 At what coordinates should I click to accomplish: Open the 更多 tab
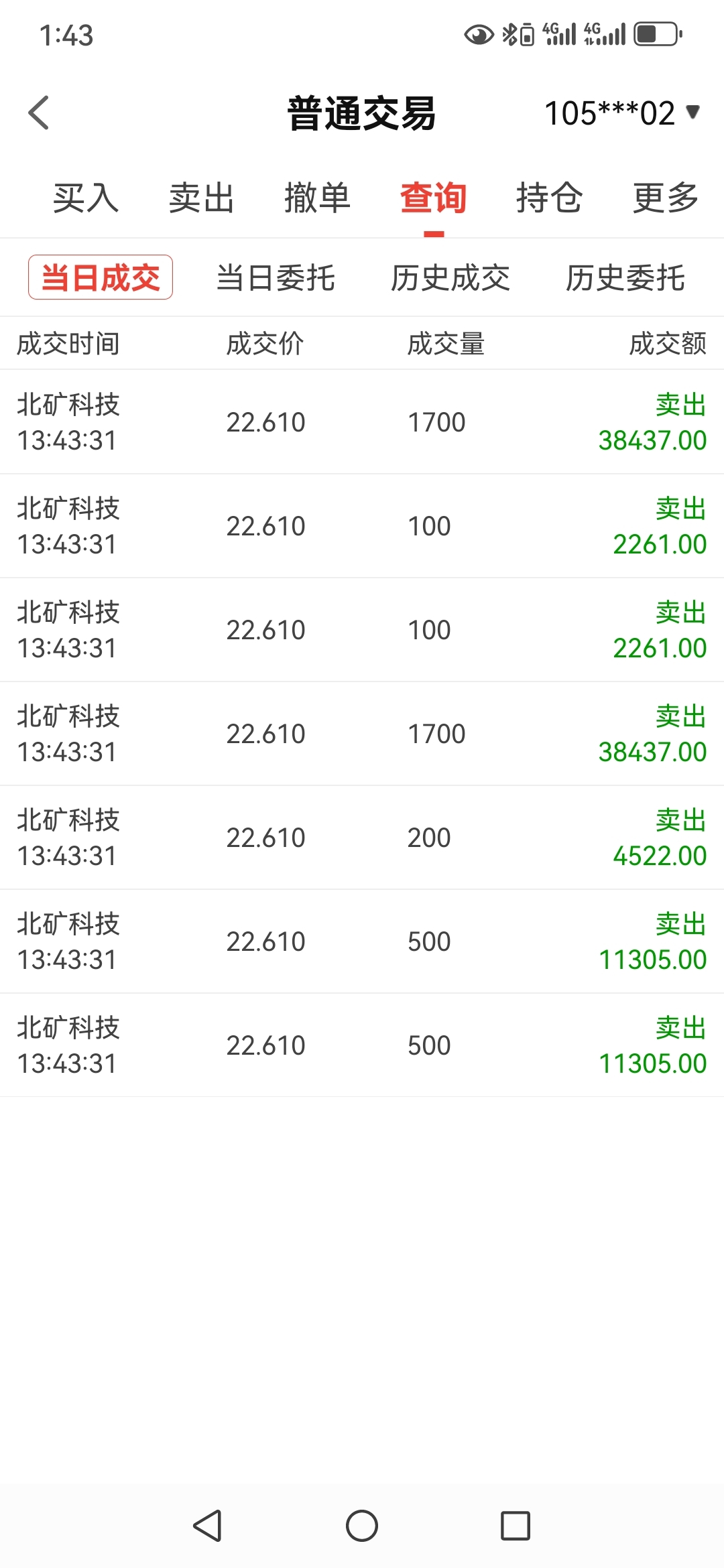click(666, 198)
